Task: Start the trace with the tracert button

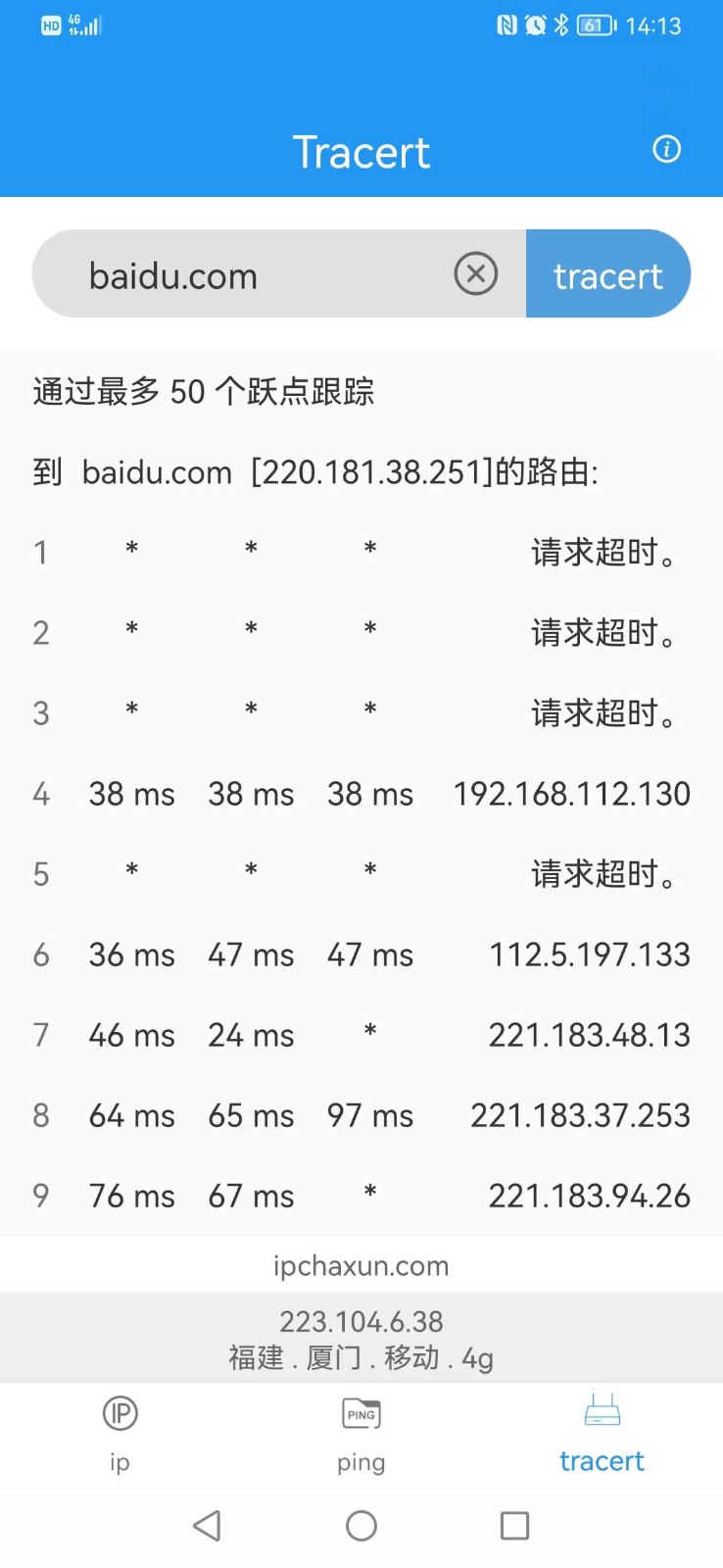Action: click(x=607, y=274)
